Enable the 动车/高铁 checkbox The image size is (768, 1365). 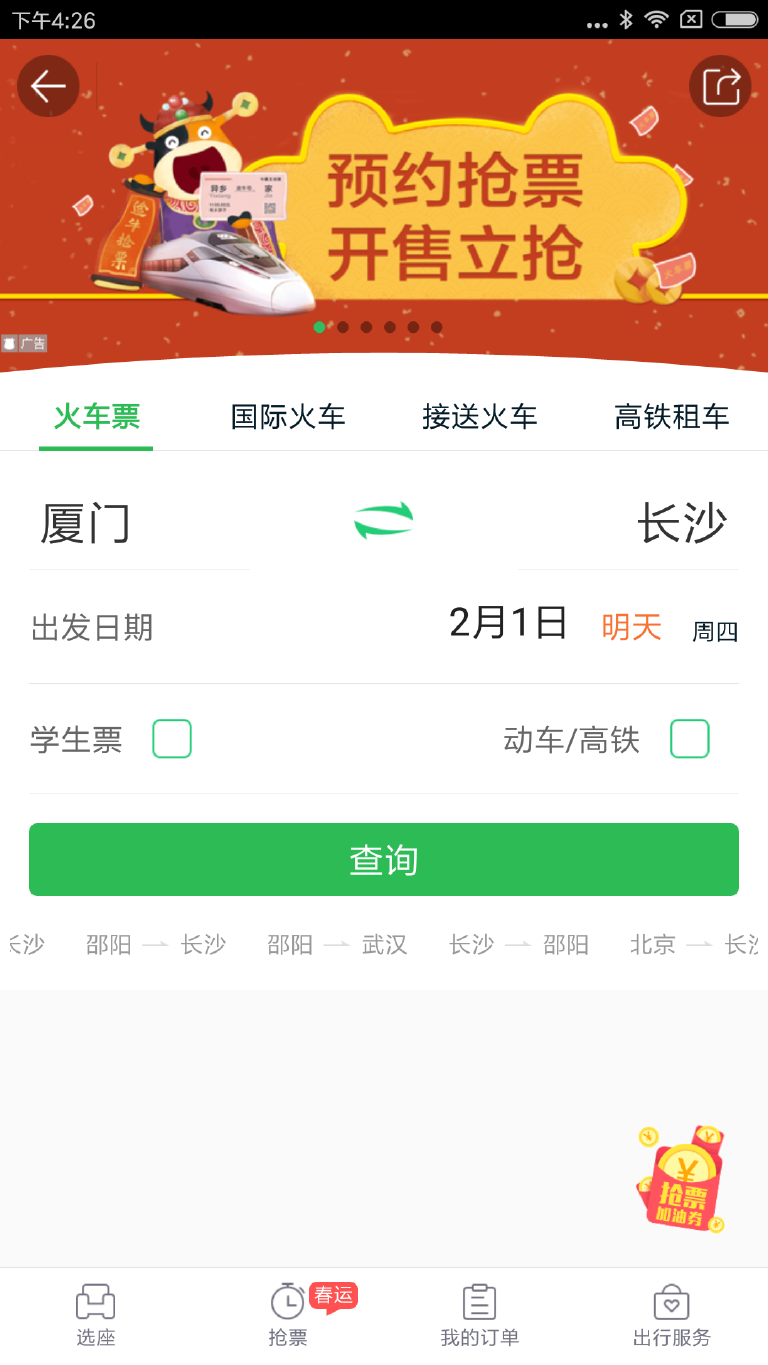689,739
